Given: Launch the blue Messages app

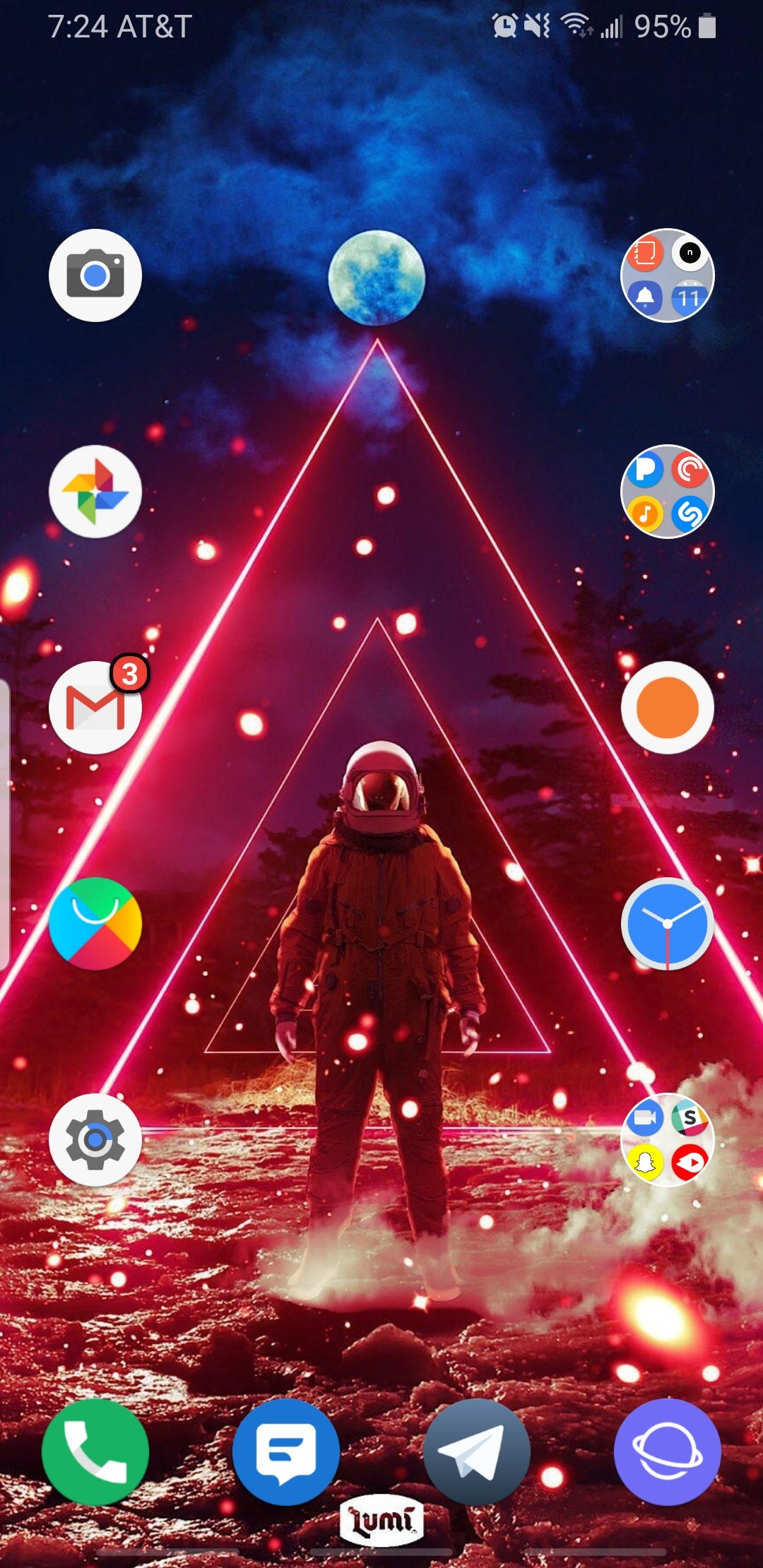Looking at the screenshot, I should tap(286, 1452).
